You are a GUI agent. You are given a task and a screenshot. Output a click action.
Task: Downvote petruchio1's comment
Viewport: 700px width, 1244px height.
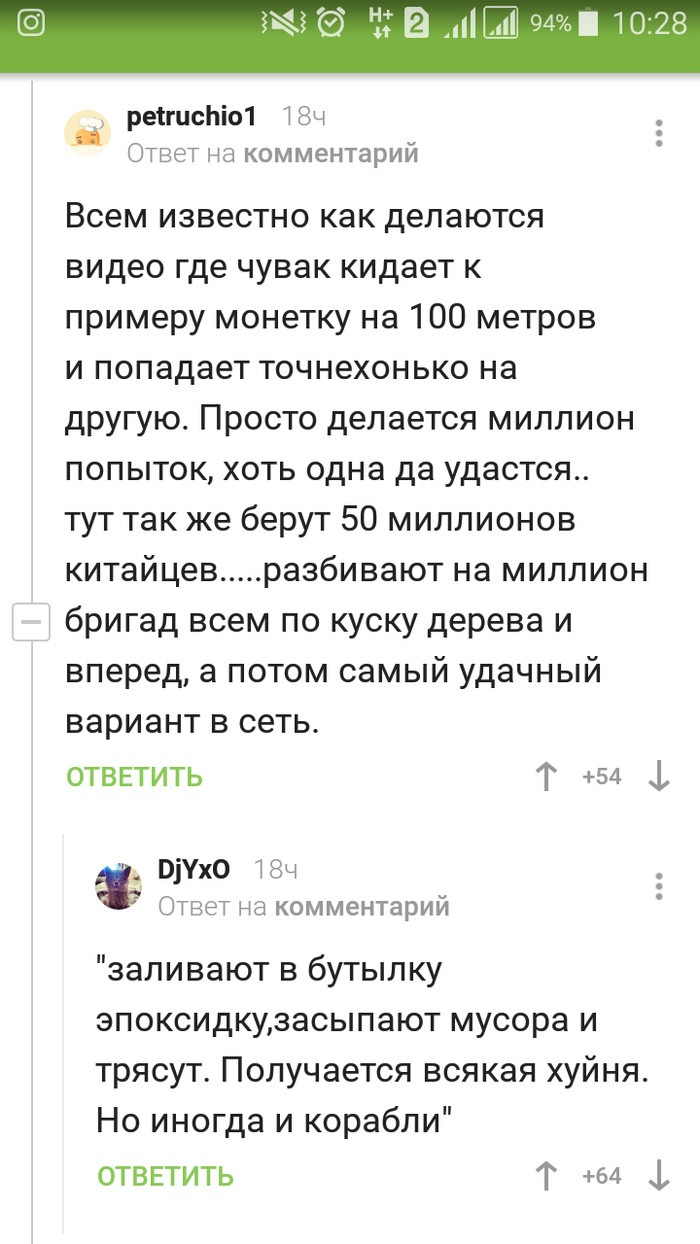click(658, 777)
